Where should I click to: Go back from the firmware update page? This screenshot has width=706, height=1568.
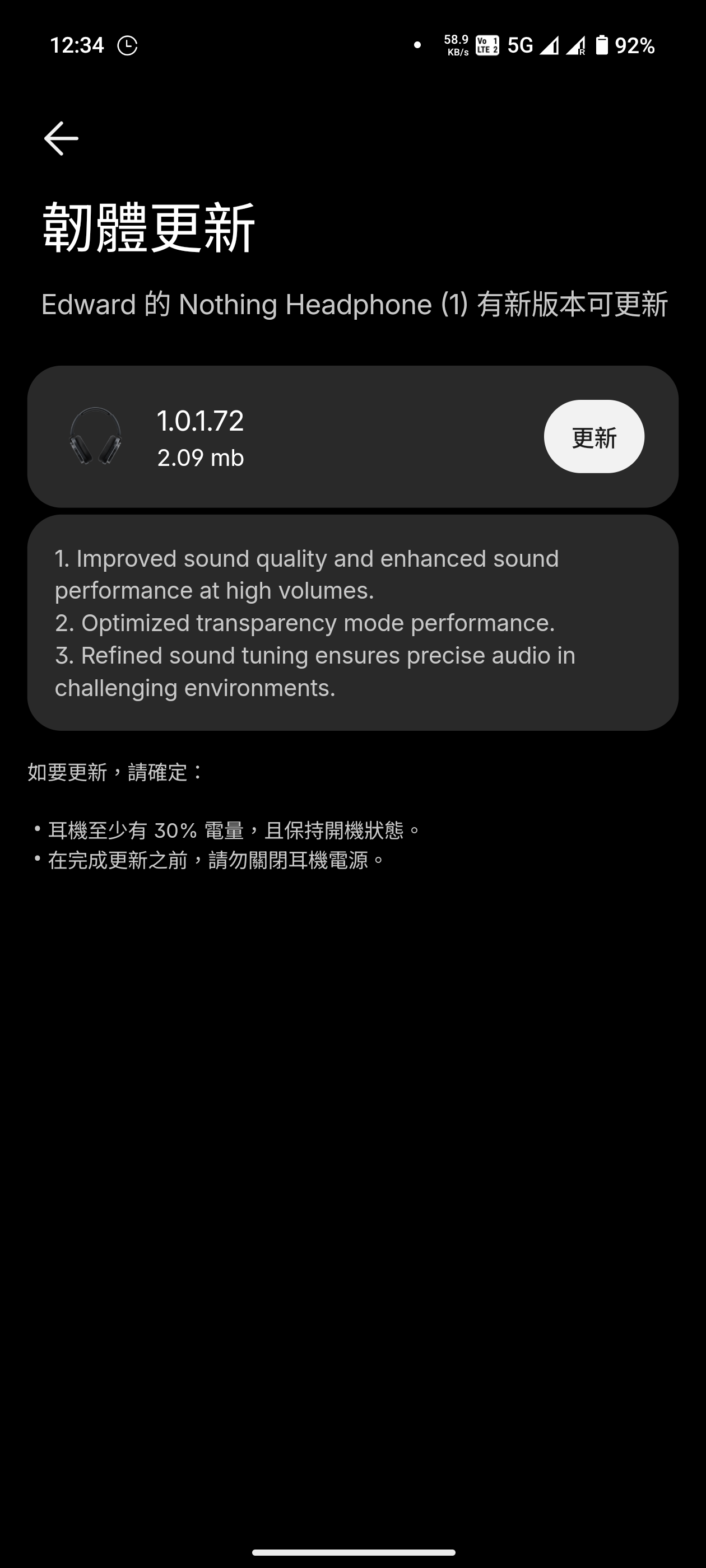pos(61,138)
